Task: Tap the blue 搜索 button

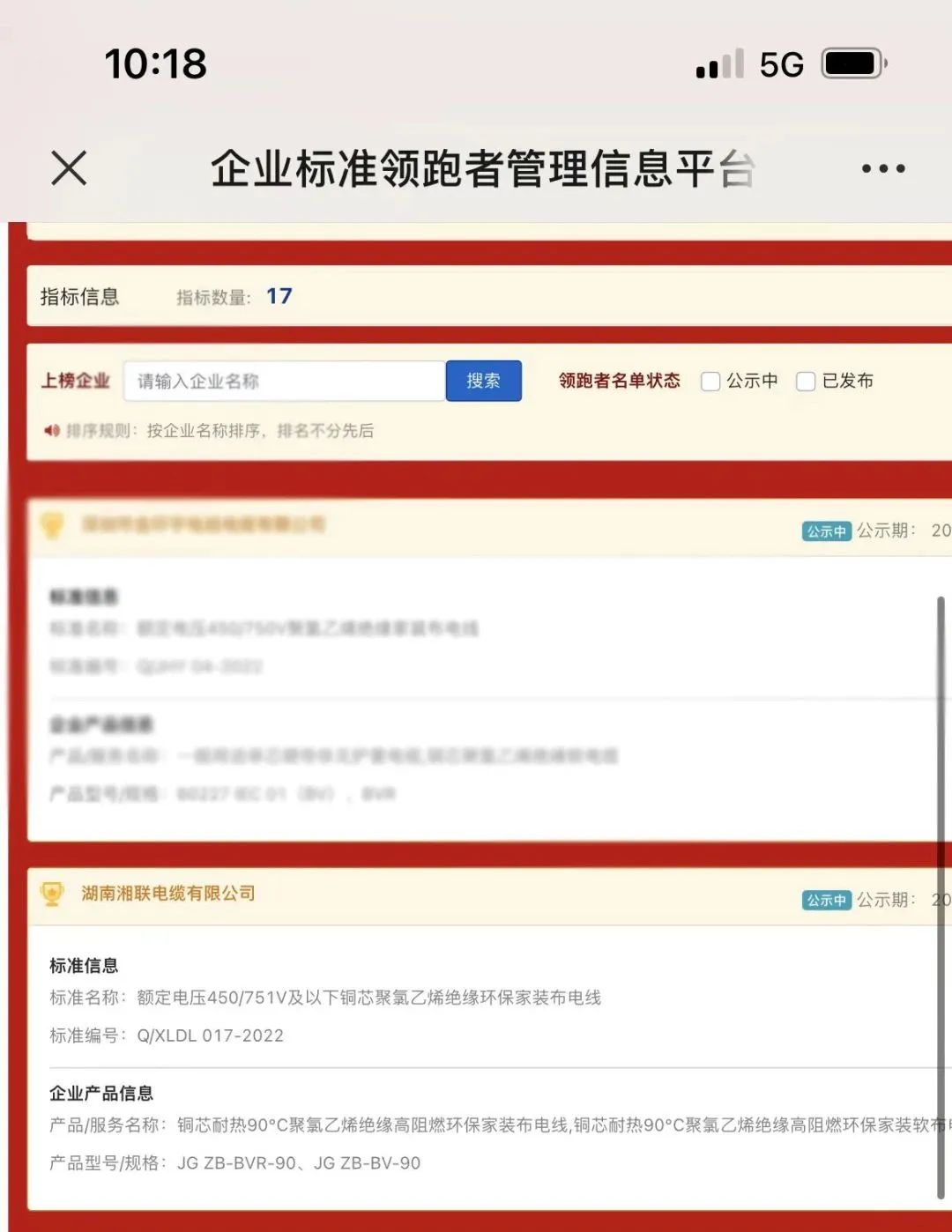Action: click(x=483, y=381)
